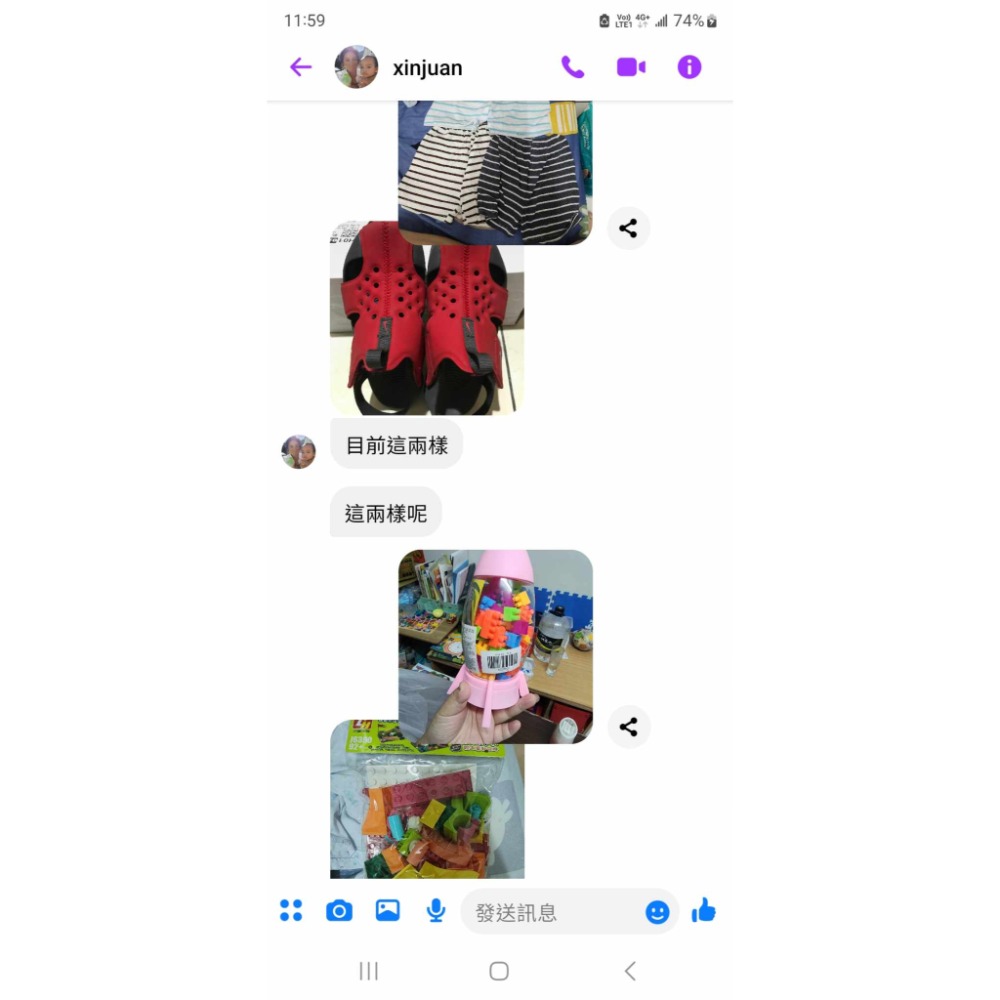Show recent apps

point(368,971)
